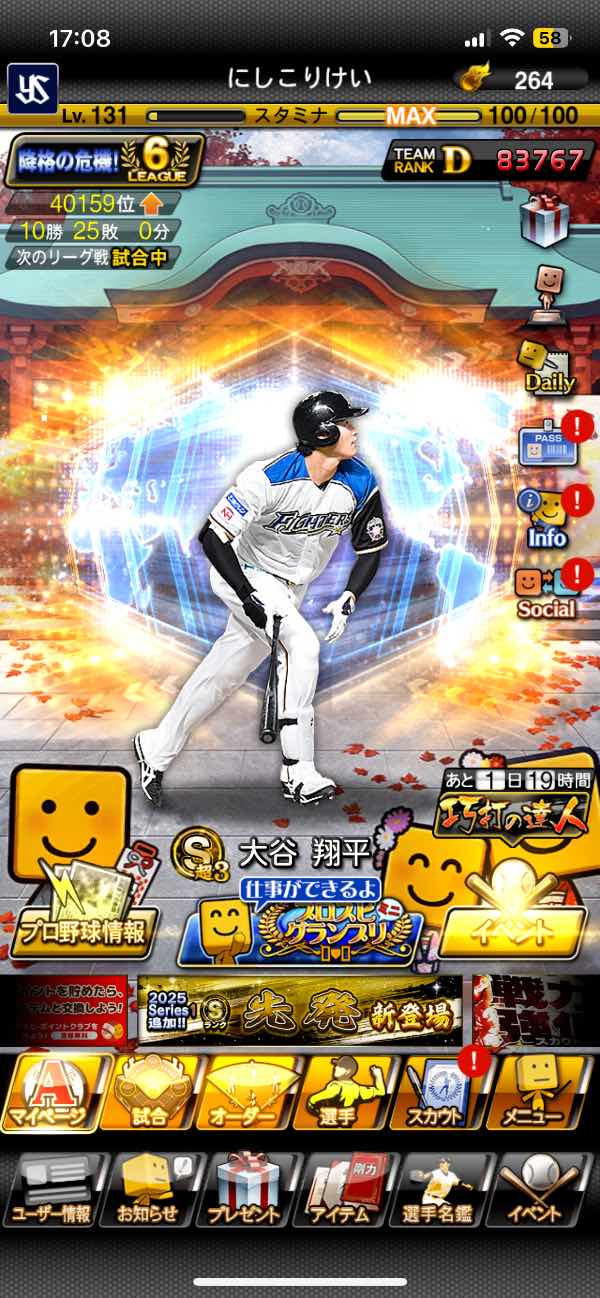Open ユーザー情報 shortcut
Screen dimensions: 600x1298
click(x=53, y=1190)
